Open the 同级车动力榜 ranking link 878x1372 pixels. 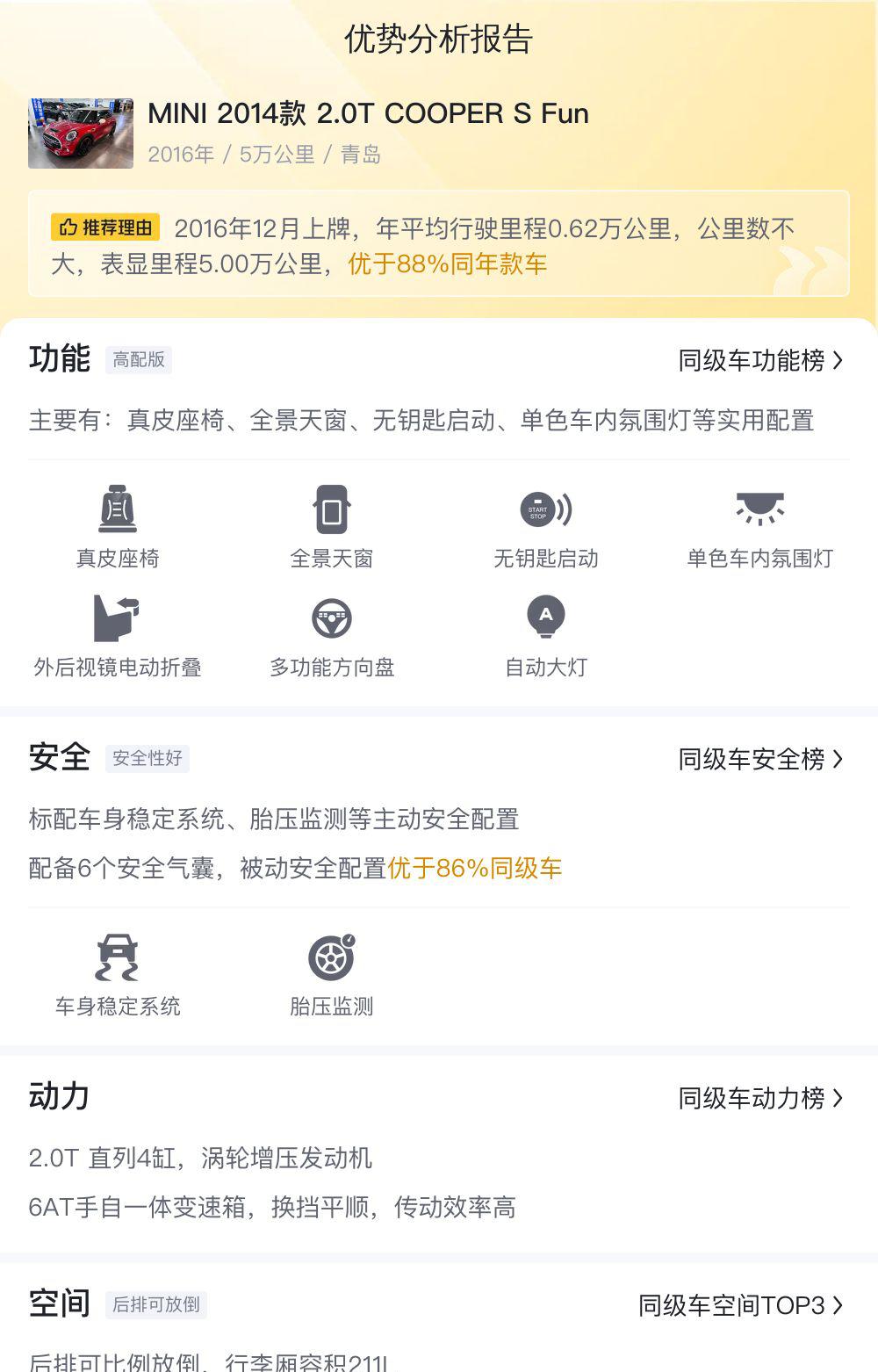click(760, 1098)
